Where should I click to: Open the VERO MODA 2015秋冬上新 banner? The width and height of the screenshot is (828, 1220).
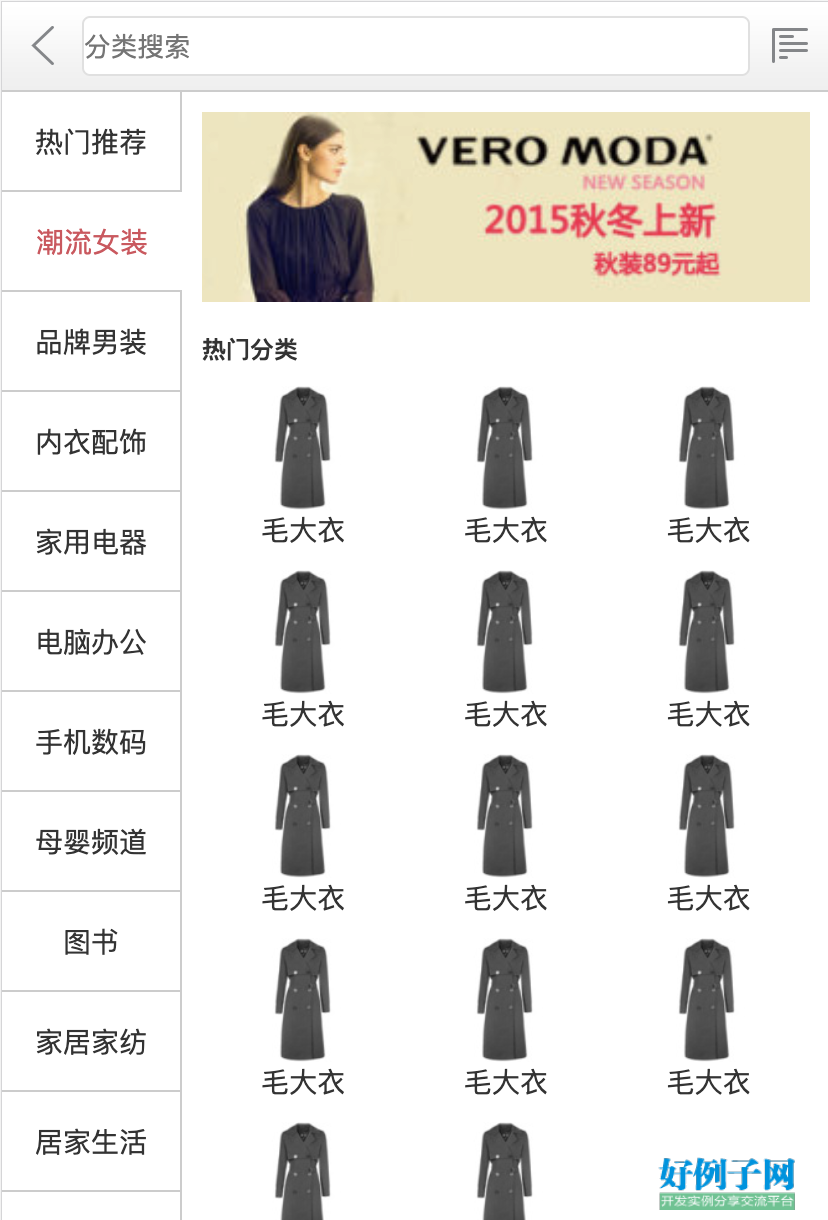[505, 207]
